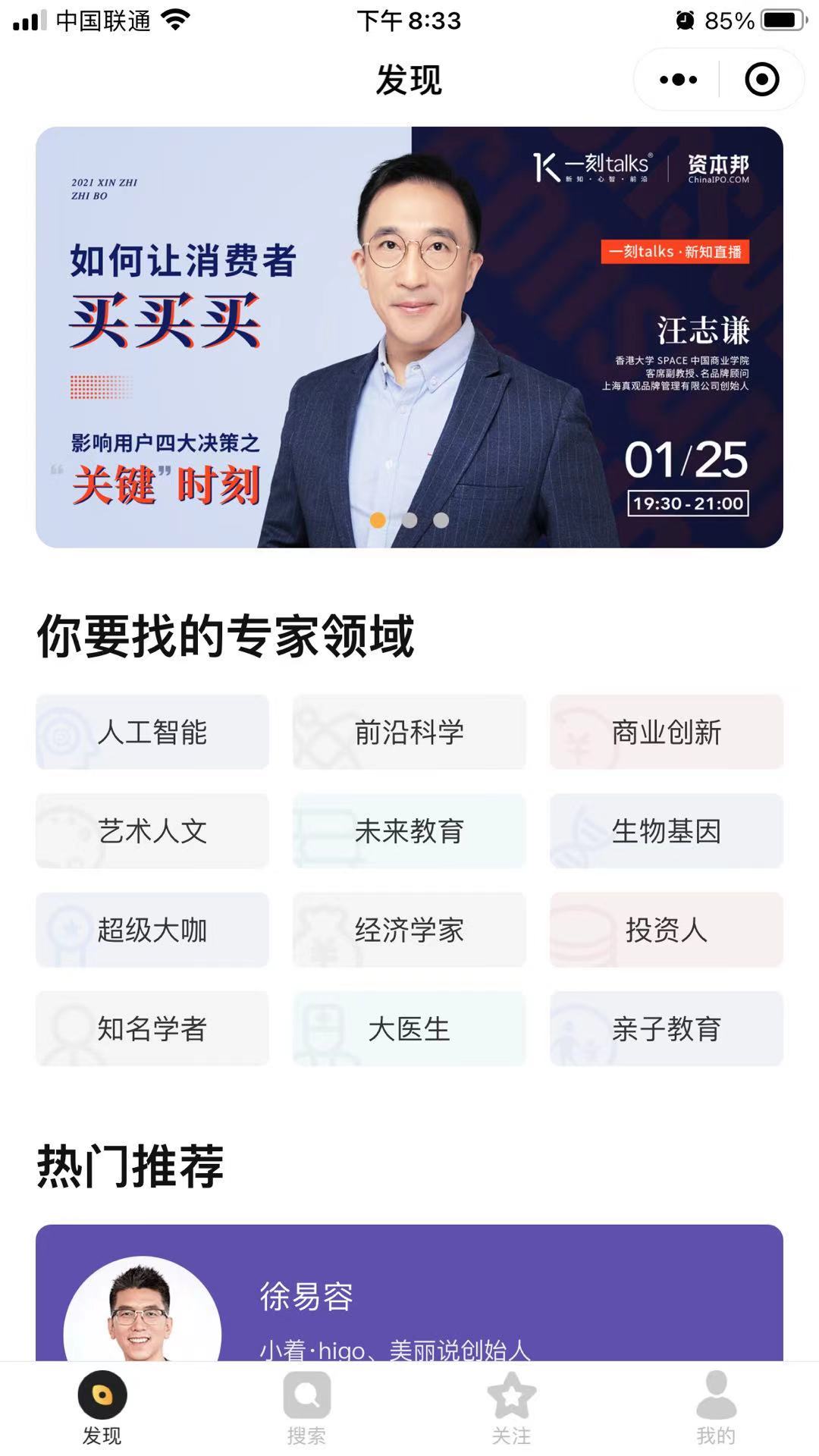Open the mini program three-dot menu

[678, 80]
